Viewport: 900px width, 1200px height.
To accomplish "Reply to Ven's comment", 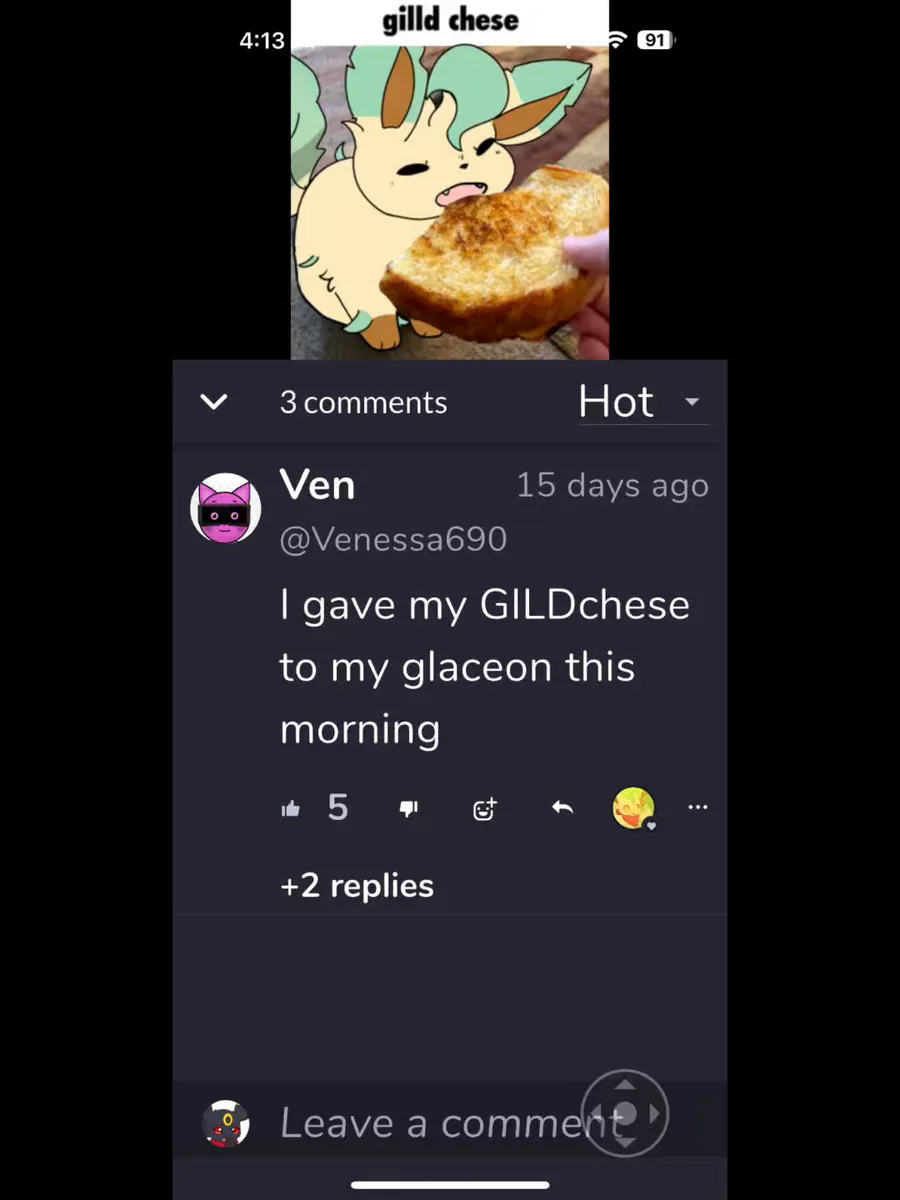I will 562,807.
